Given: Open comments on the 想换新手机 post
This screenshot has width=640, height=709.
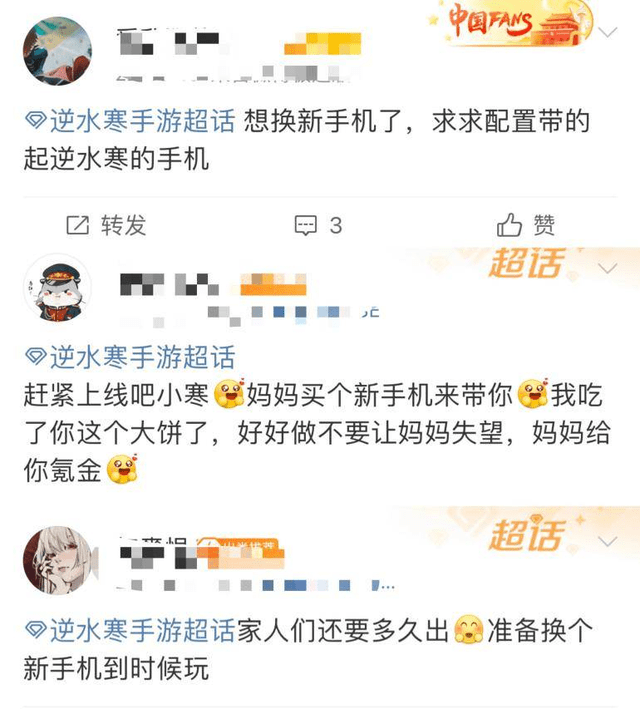Looking at the screenshot, I should 318,225.
